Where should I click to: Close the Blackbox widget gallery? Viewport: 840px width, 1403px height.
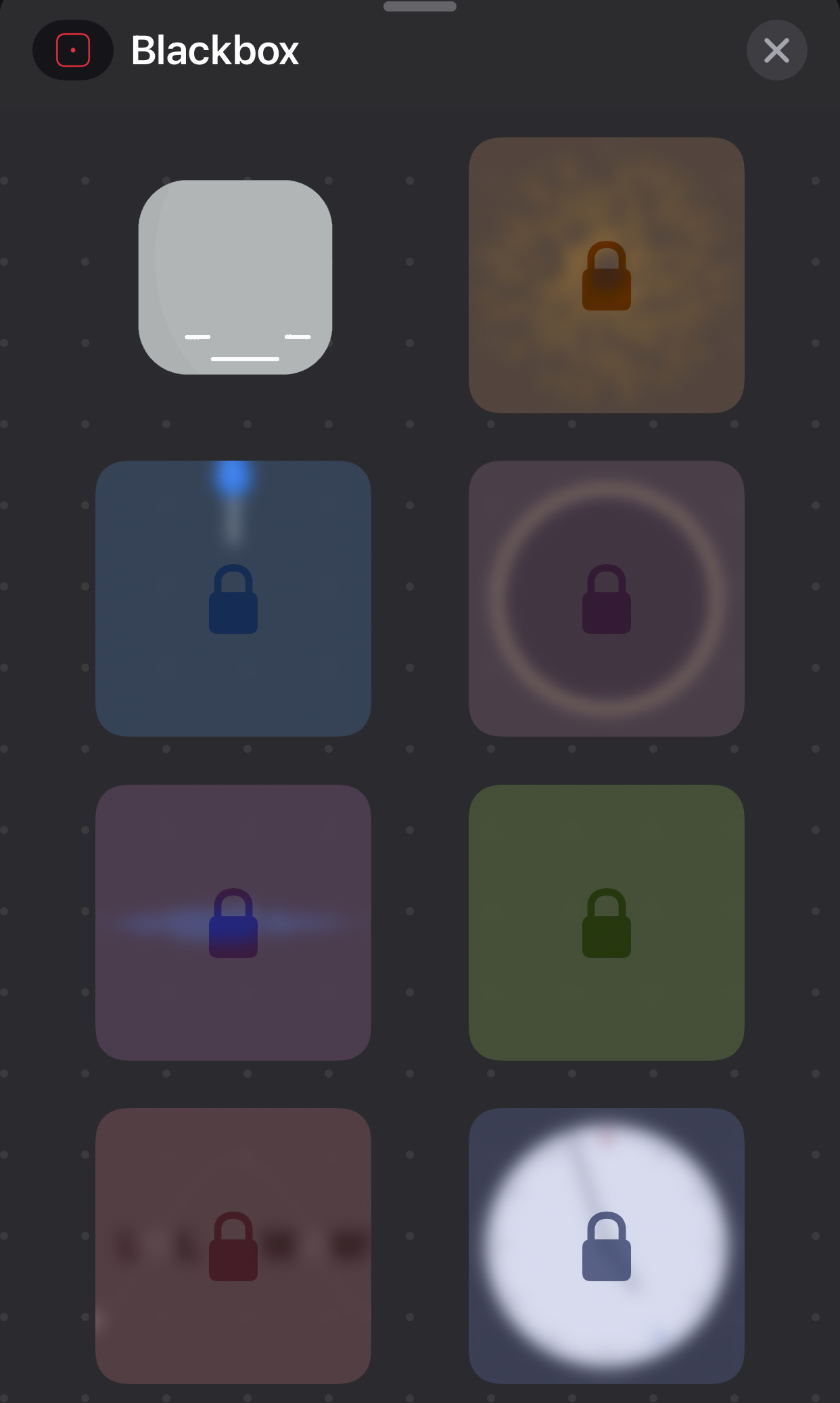pos(776,50)
